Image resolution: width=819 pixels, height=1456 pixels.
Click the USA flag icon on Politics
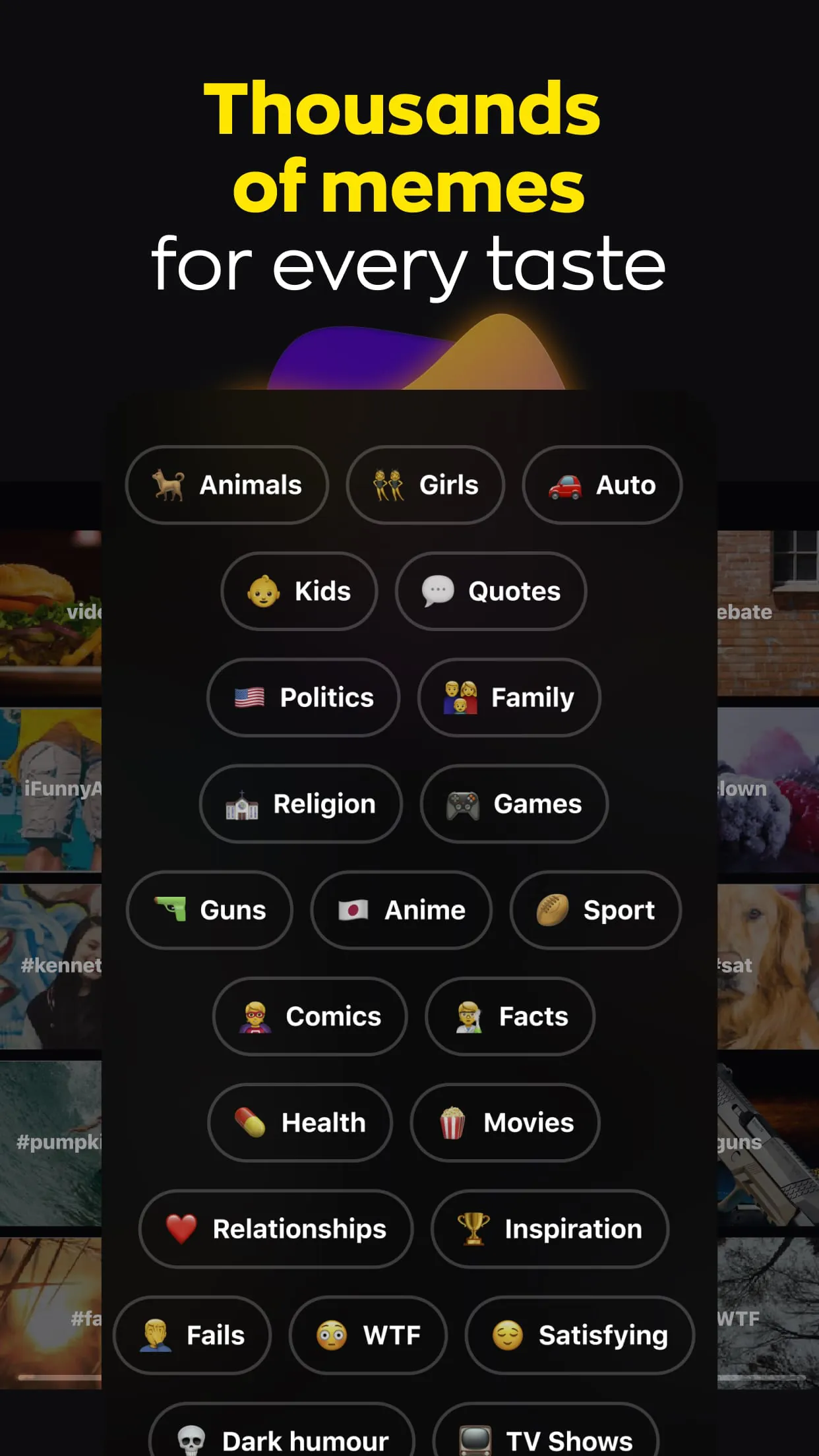(x=248, y=698)
